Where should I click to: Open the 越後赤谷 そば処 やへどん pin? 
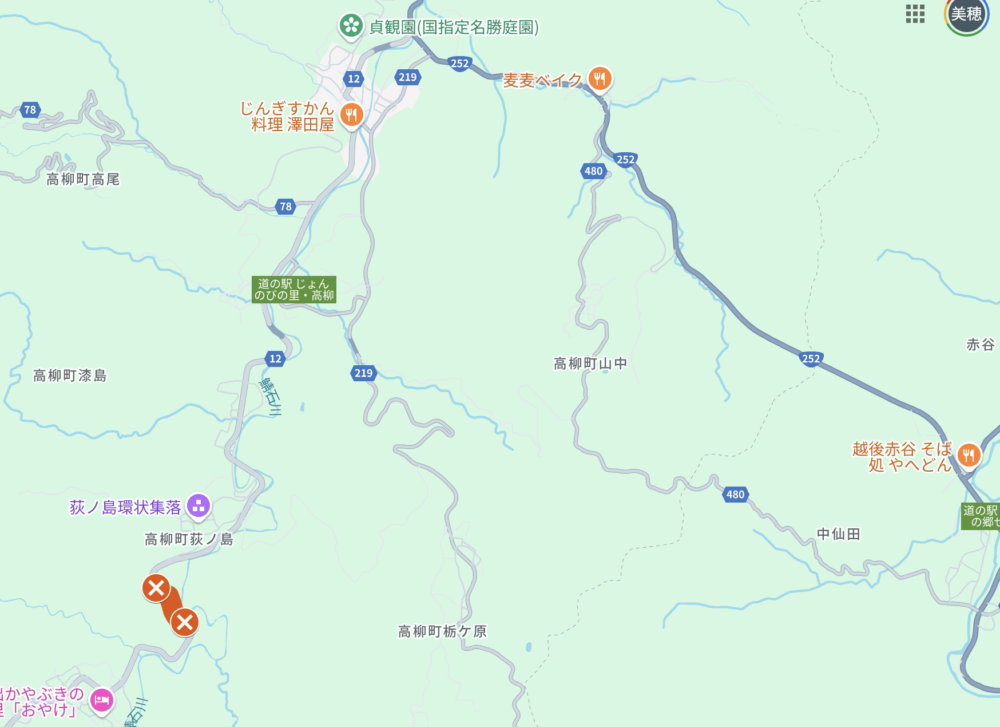968,456
